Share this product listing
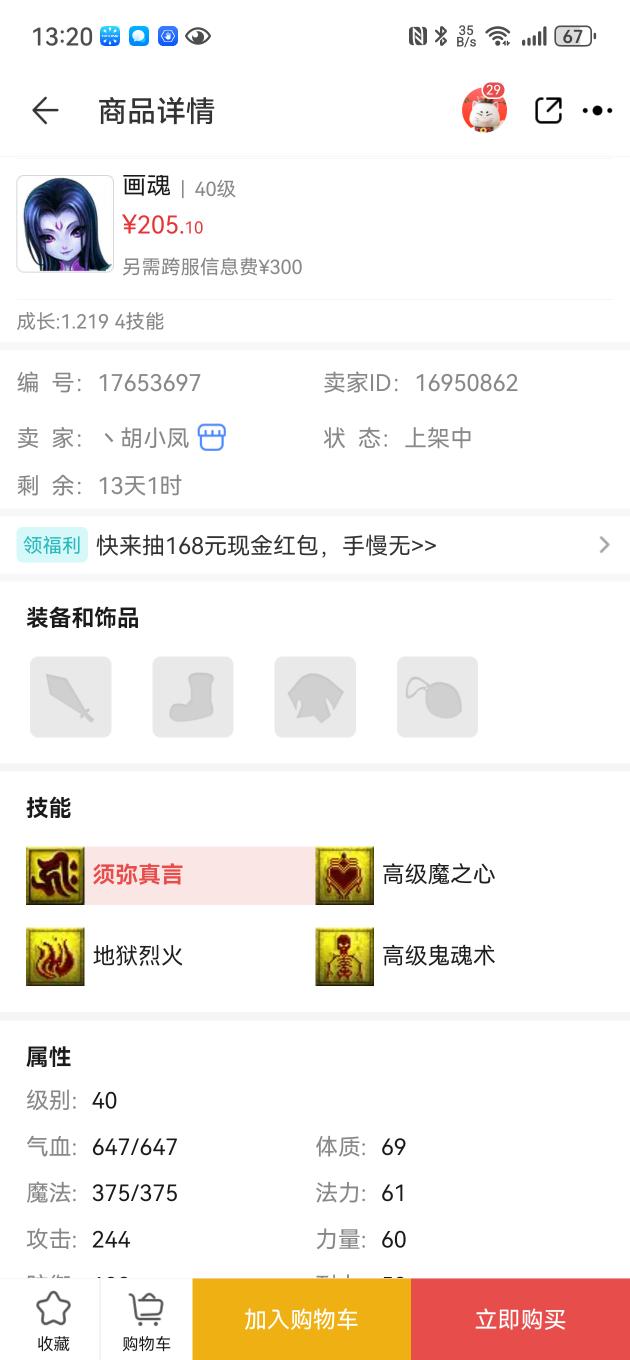Viewport: 630px width, 1360px height. click(x=548, y=110)
